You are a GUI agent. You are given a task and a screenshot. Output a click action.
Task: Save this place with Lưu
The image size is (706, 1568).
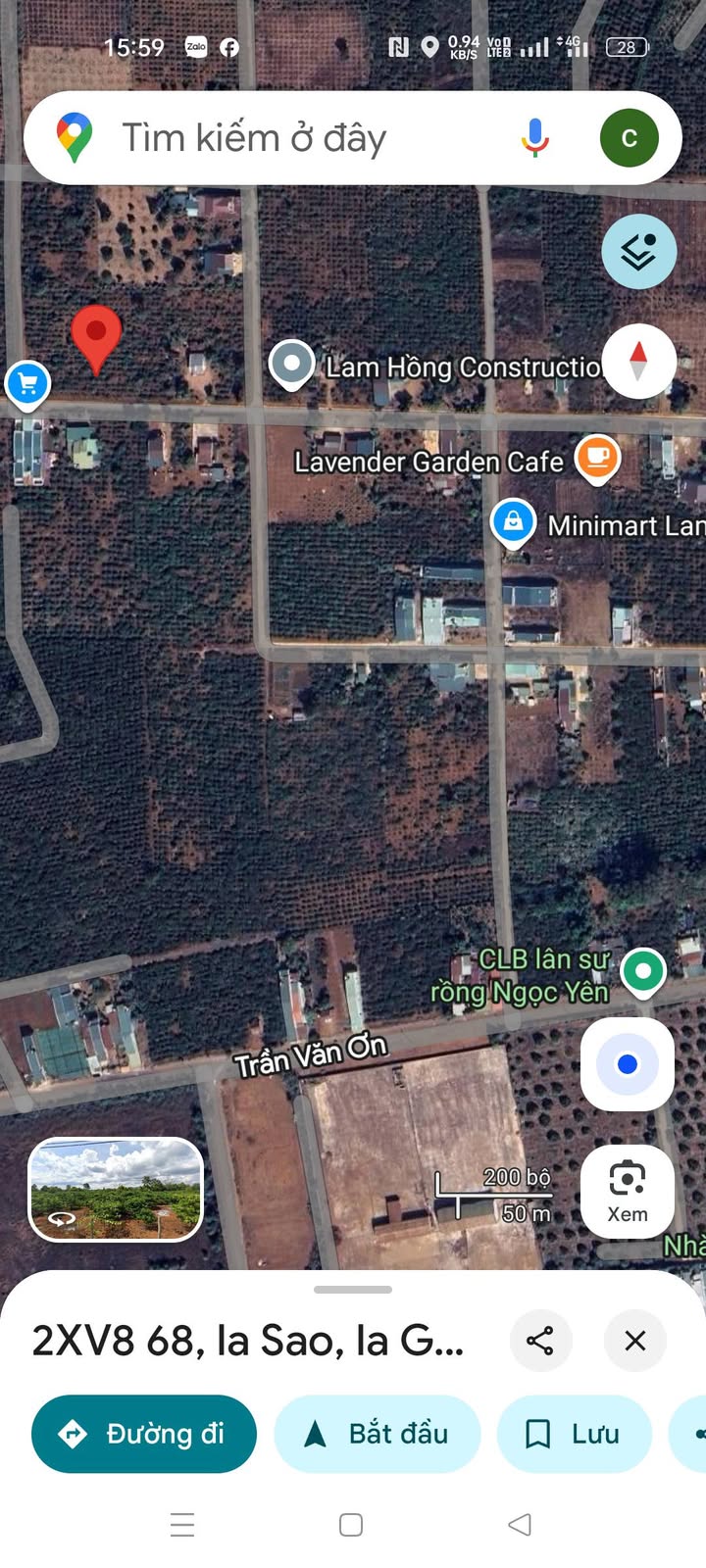[x=575, y=1434]
